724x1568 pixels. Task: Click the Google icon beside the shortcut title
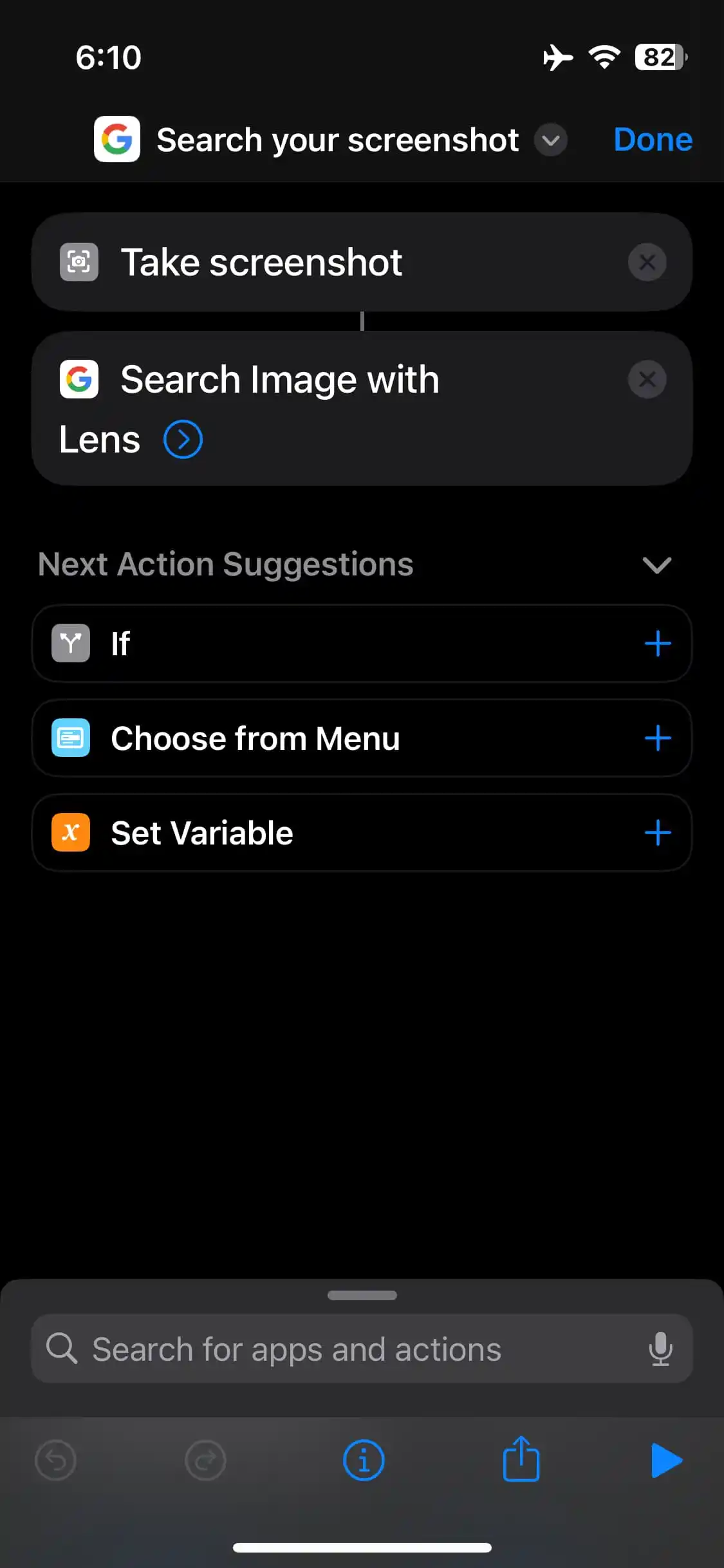point(117,138)
